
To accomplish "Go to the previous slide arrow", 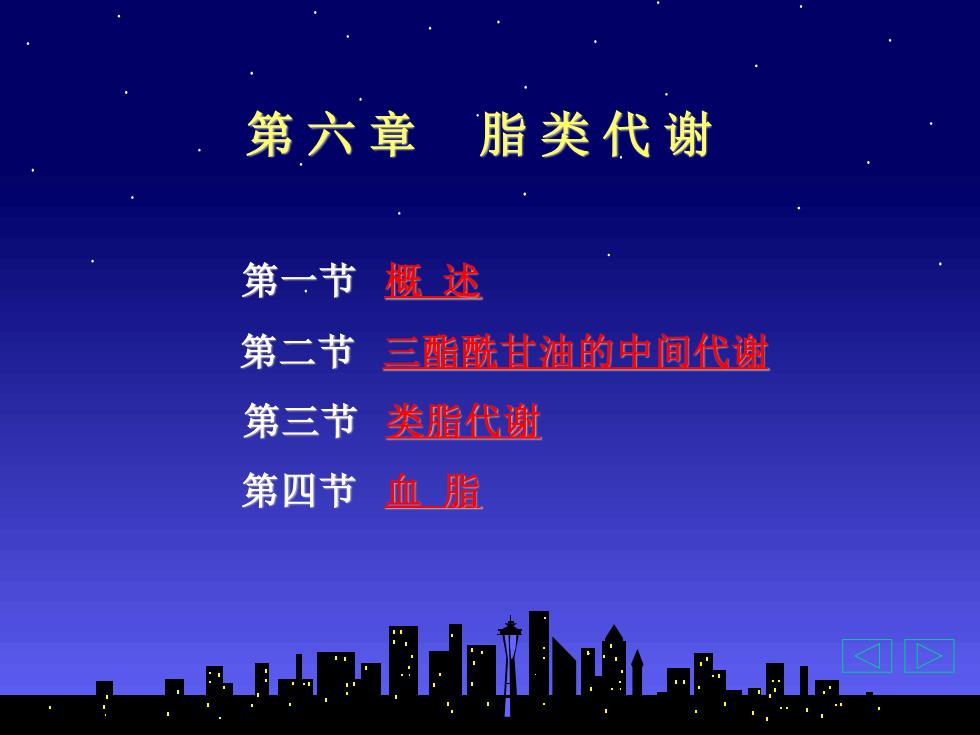I will 866,656.
